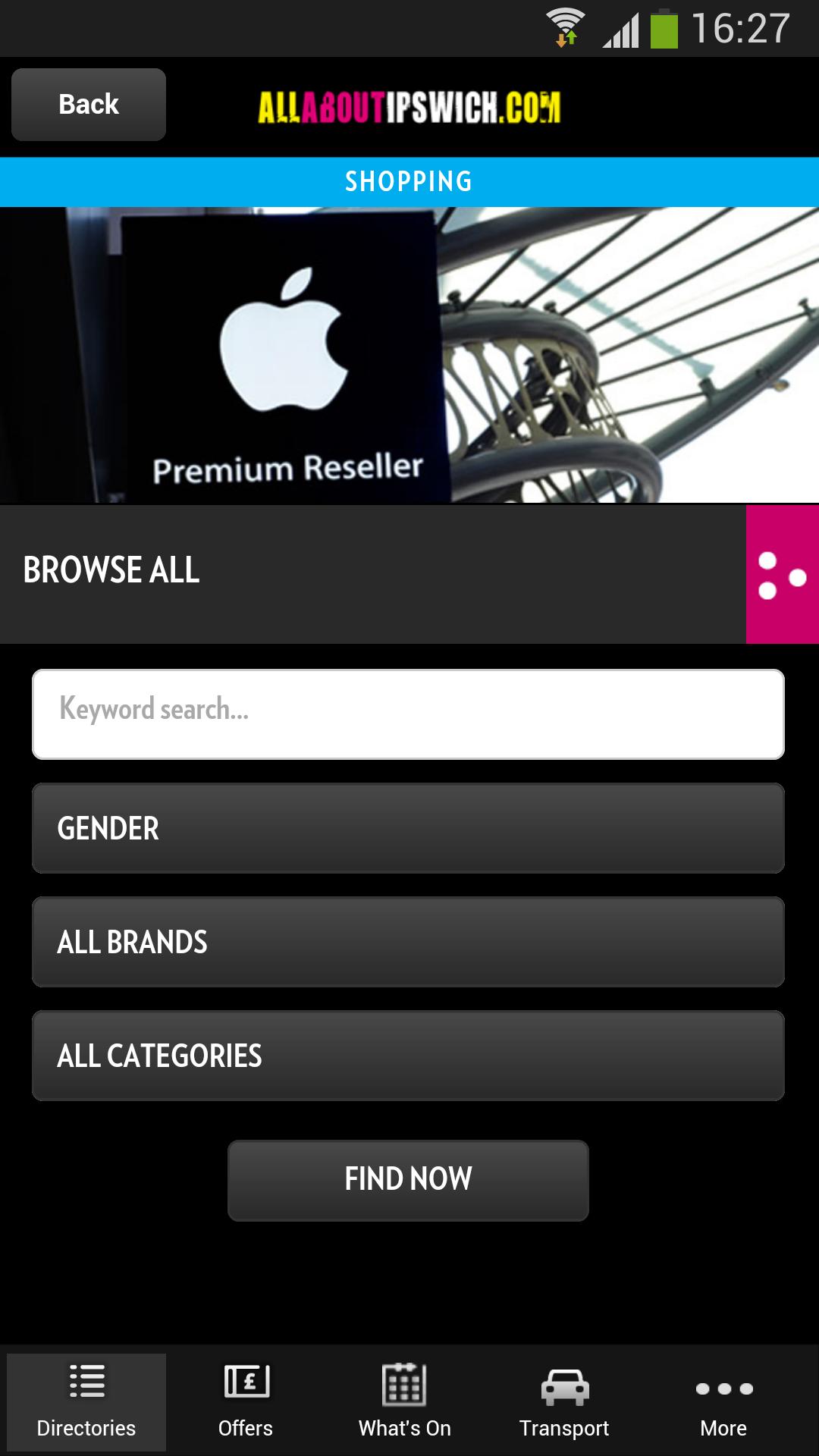Viewport: 819px width, 1456px height.
Task: Open the What's On tab
Action: click(405, 1401)
